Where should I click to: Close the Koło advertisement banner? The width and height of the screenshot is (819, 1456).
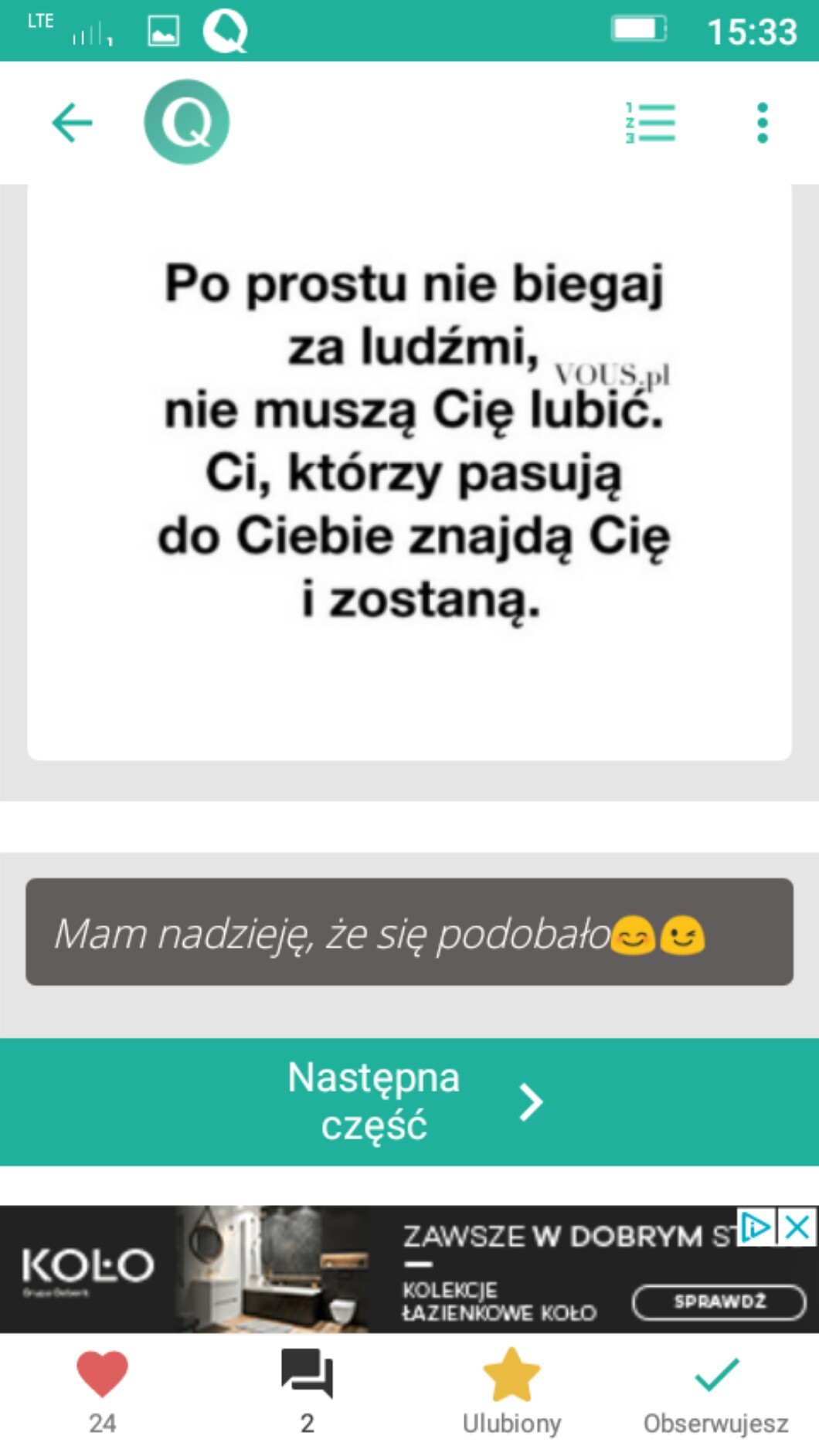(x=797, y=1227)
